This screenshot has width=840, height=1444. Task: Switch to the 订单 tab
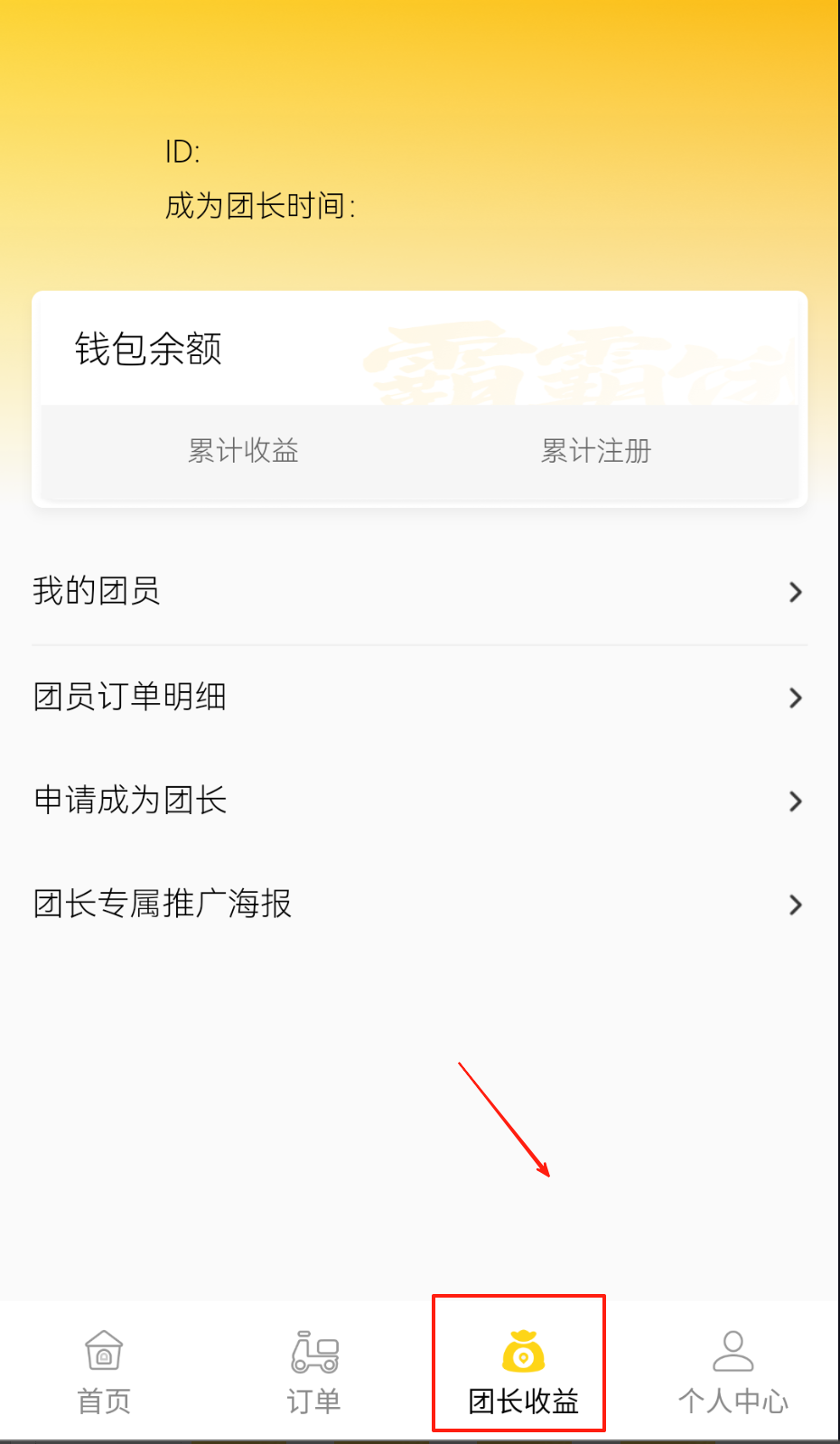pos(313,1372)
